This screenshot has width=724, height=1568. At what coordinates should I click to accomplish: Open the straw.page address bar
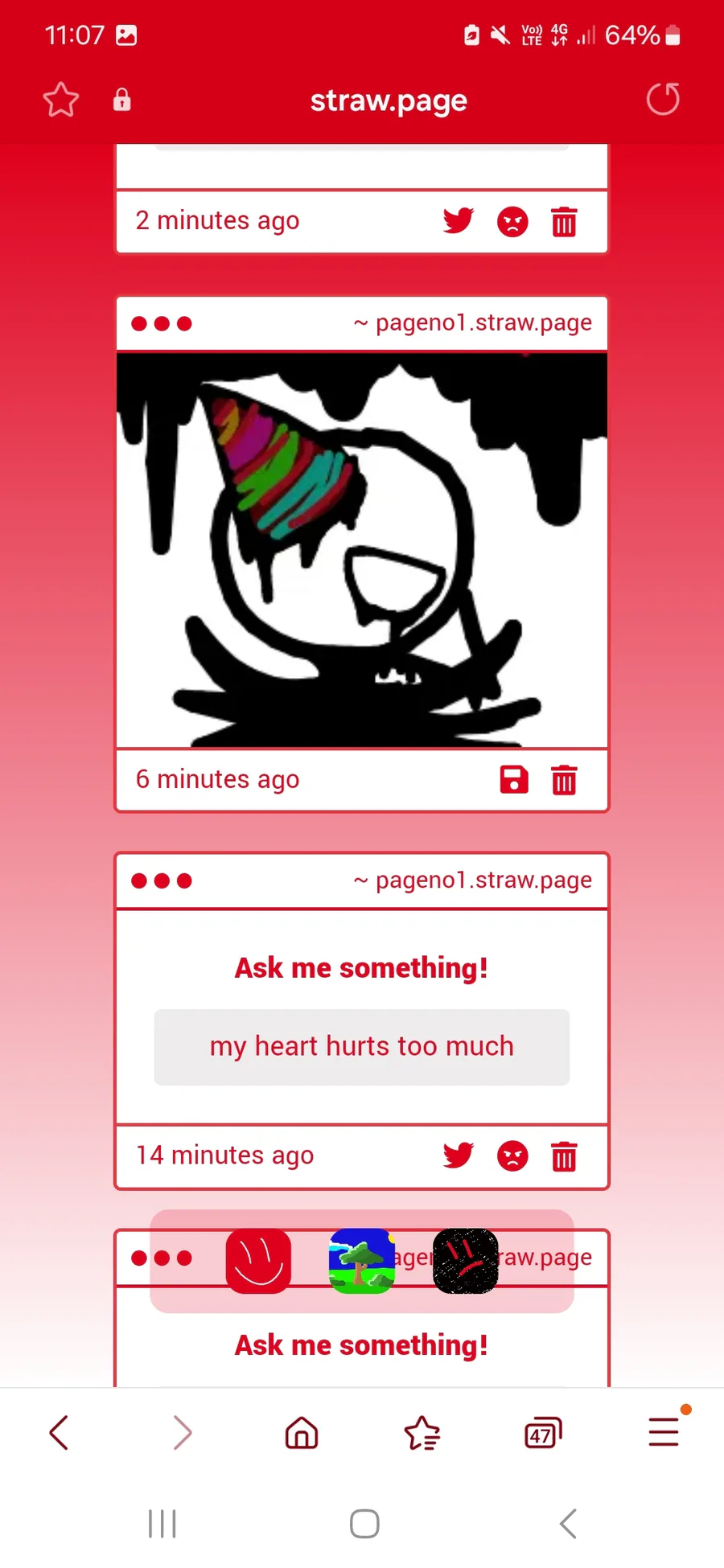[389, 101]
